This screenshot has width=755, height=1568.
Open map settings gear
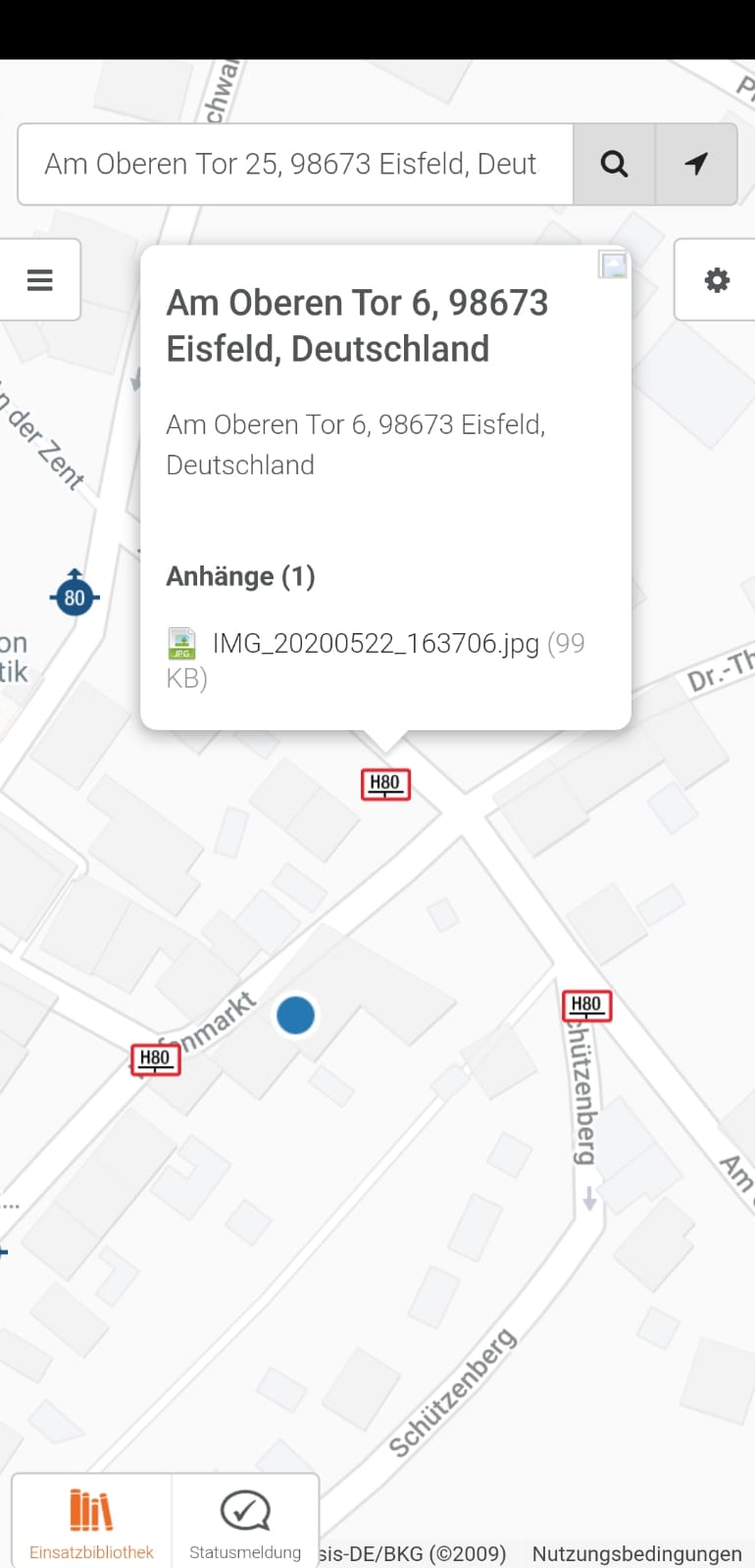(717, 280)
